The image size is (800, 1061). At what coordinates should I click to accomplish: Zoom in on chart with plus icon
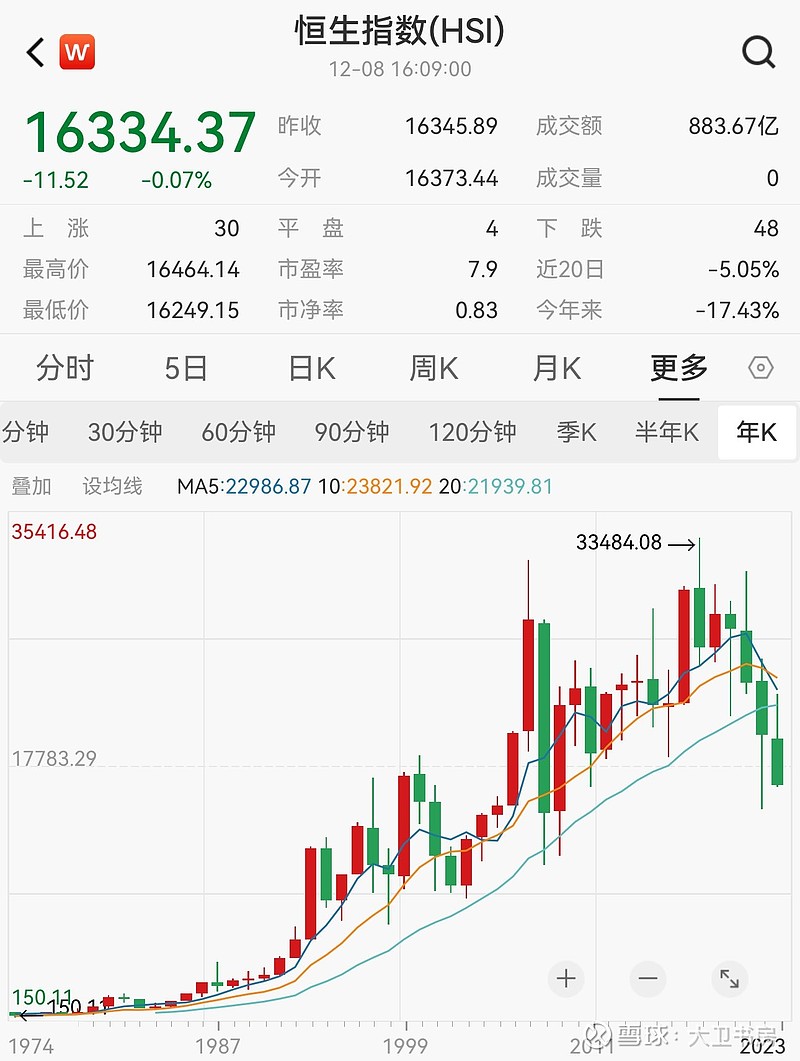click(x=565, y=979)
